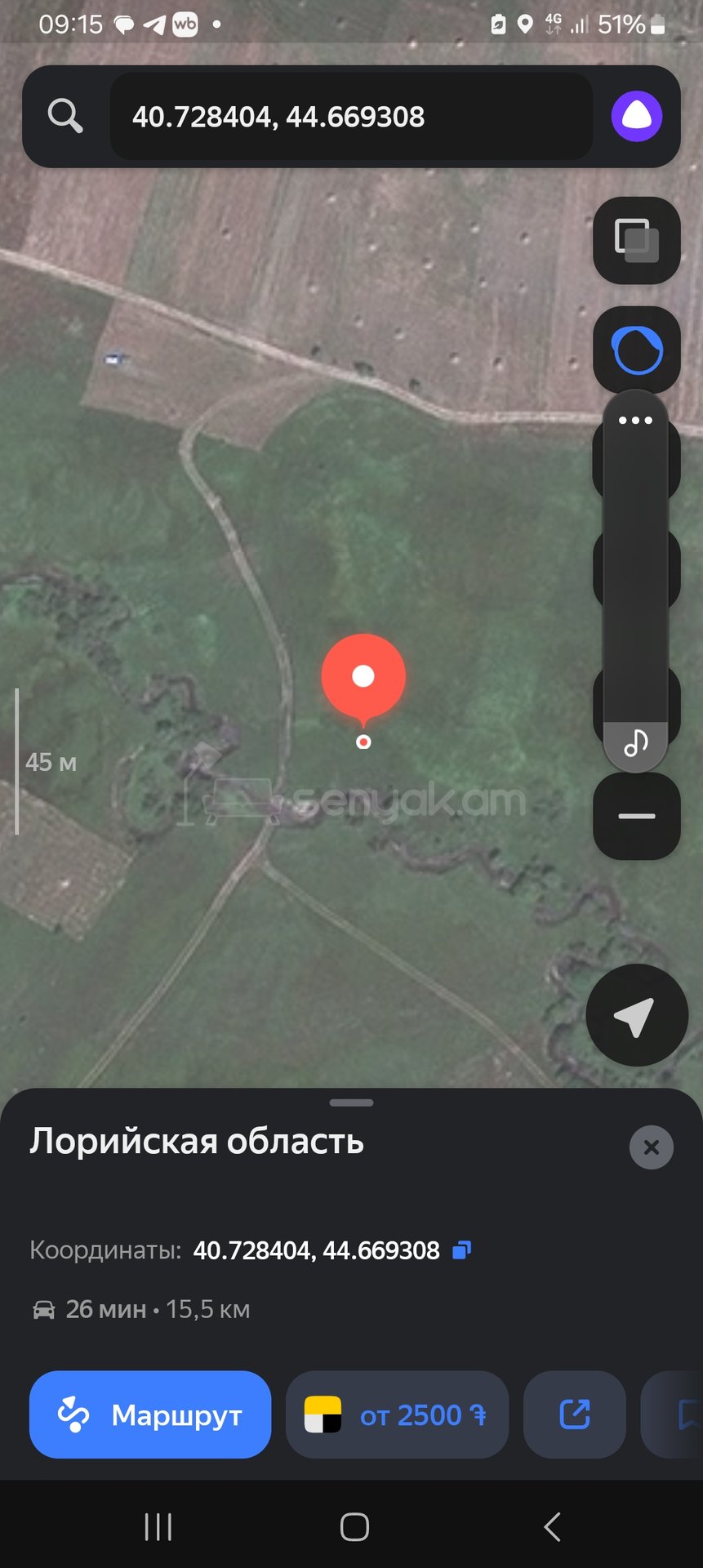
Task: Open the three-dot overlay menu
Action: click(x=635, y=421)
